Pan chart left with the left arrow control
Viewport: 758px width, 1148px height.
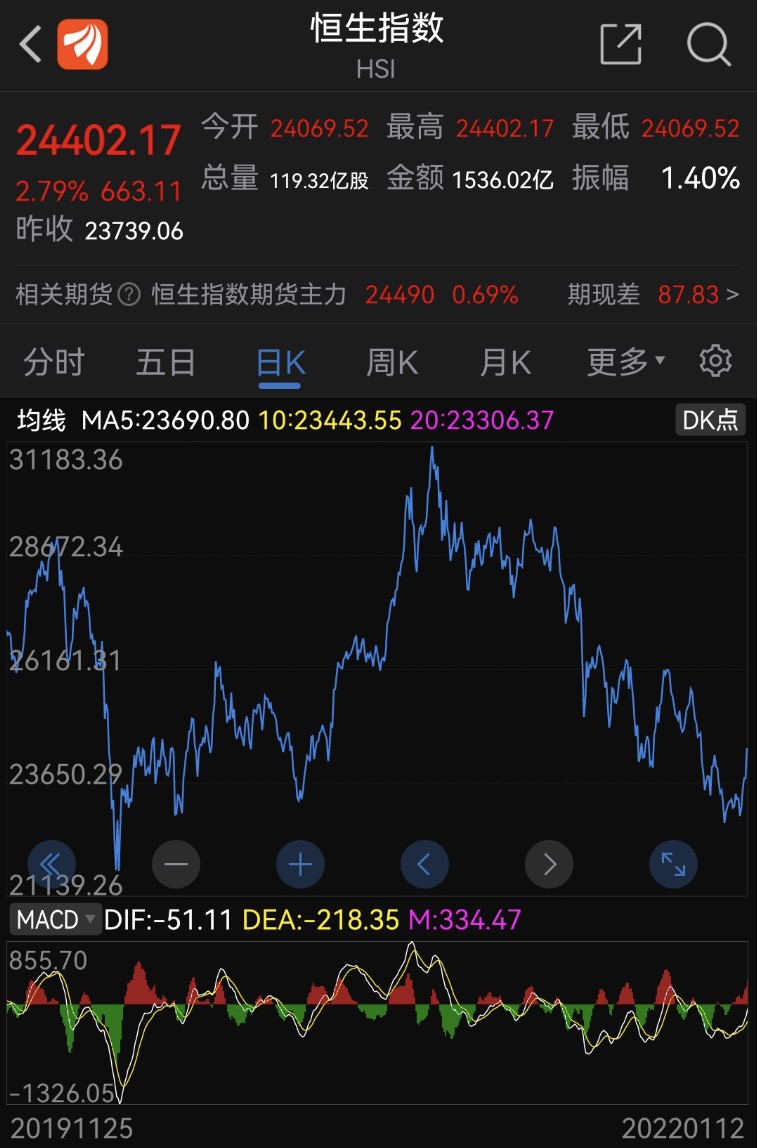point(424,864)
